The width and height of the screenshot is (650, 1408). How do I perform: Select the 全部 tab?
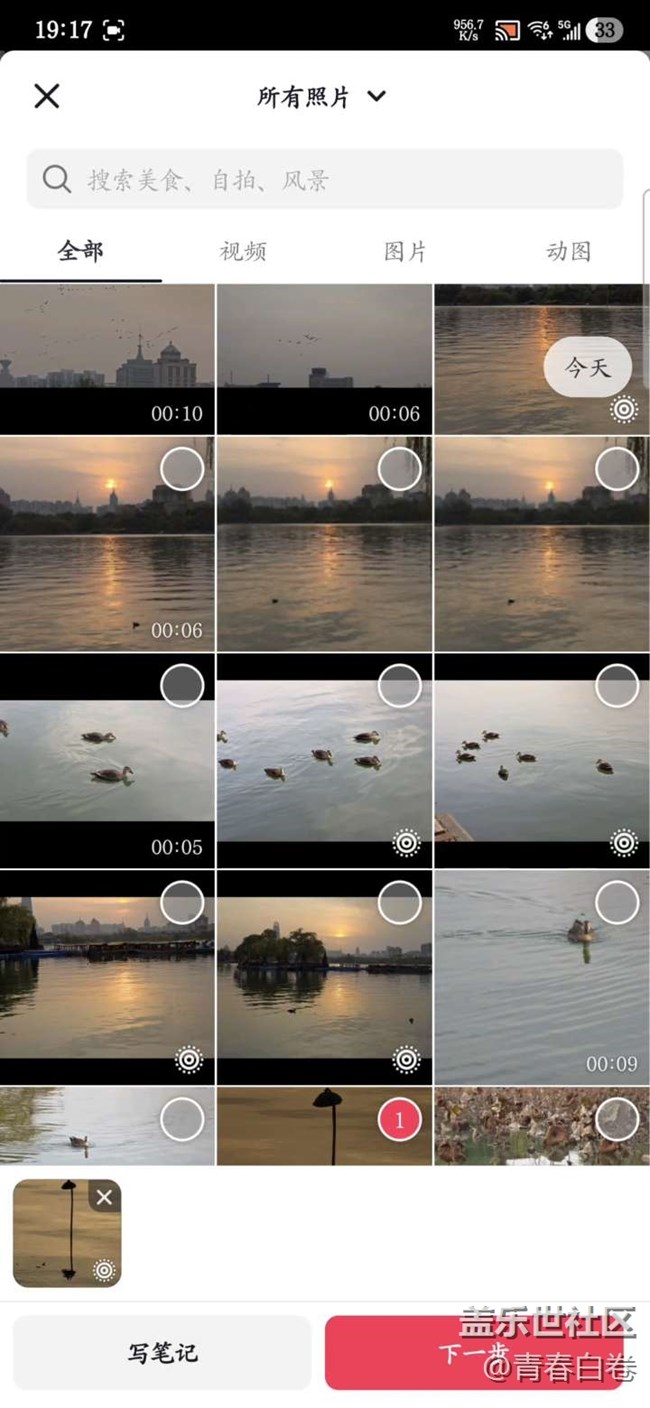pos(80,251)
